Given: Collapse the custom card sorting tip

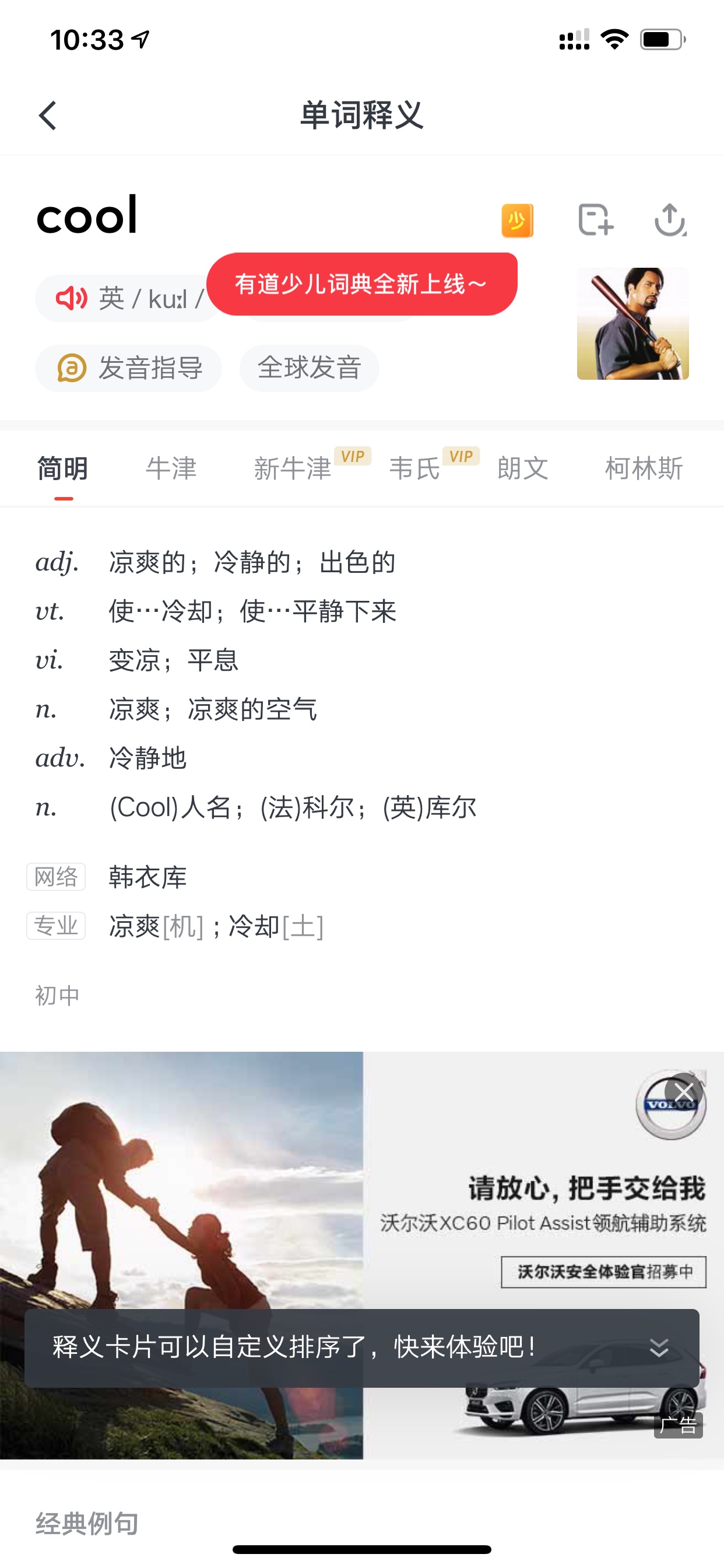Looking at the screenshot, I should [x=659, y=1347].
